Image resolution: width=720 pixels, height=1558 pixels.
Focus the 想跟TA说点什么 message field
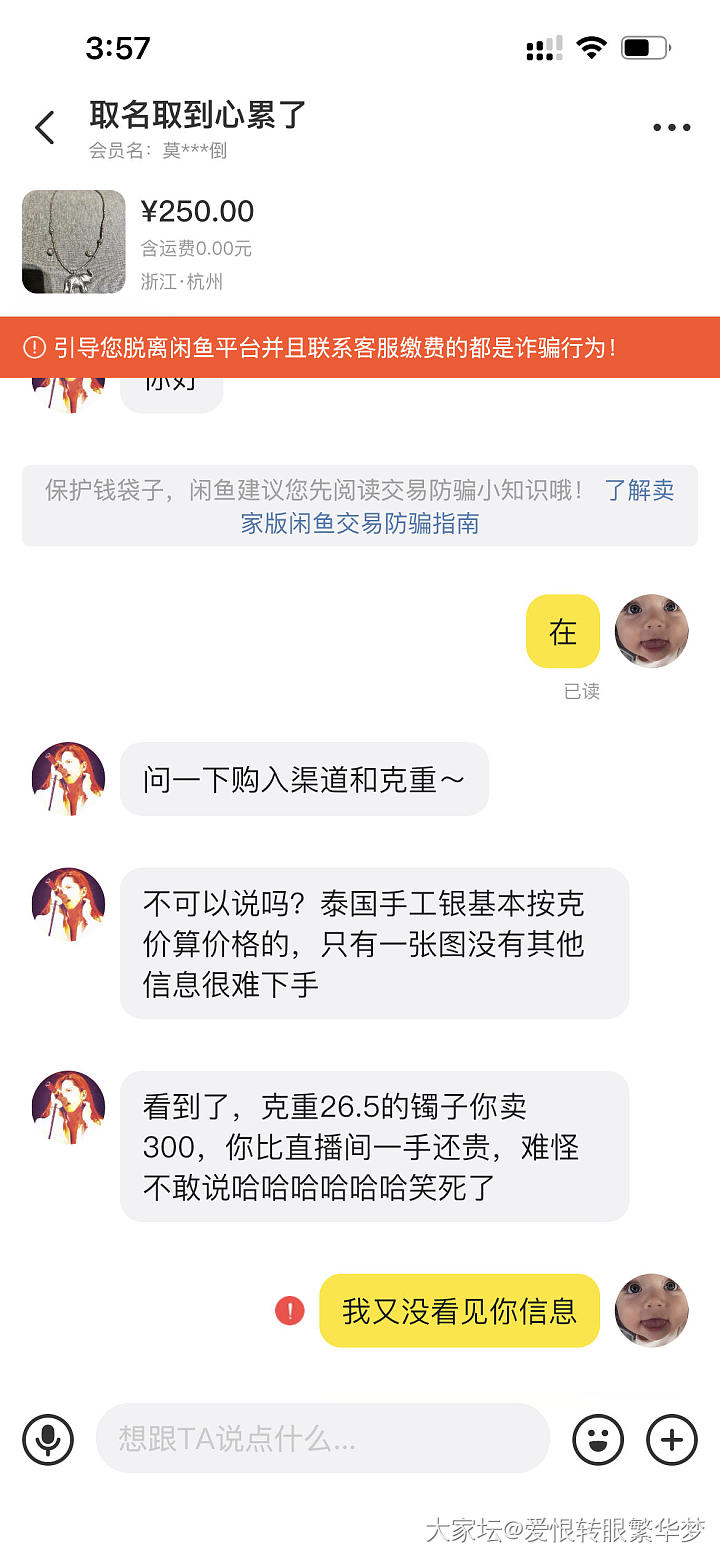coord(322,1439)
